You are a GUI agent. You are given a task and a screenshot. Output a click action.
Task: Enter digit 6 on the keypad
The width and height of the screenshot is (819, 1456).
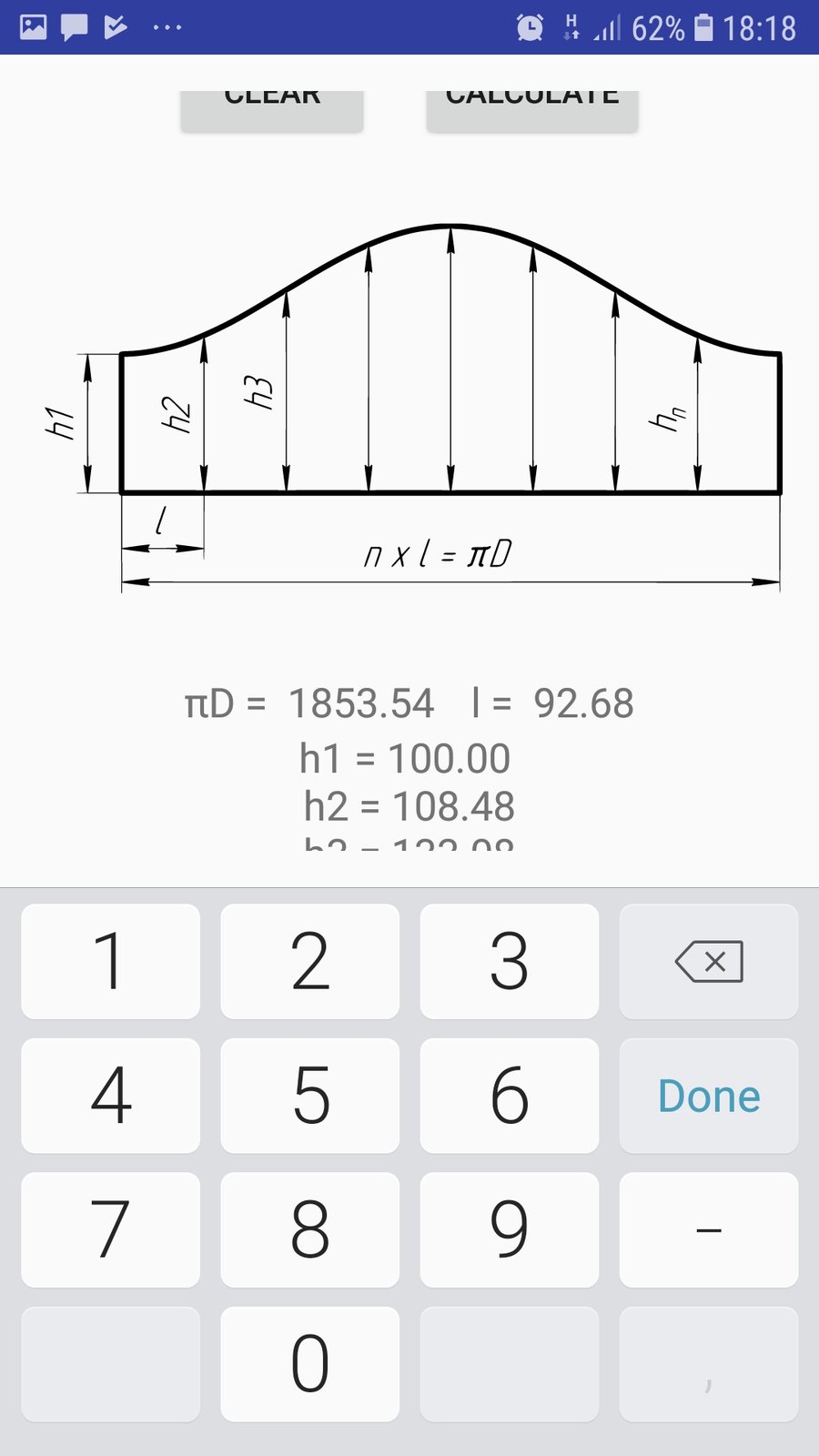point(510,1096)
